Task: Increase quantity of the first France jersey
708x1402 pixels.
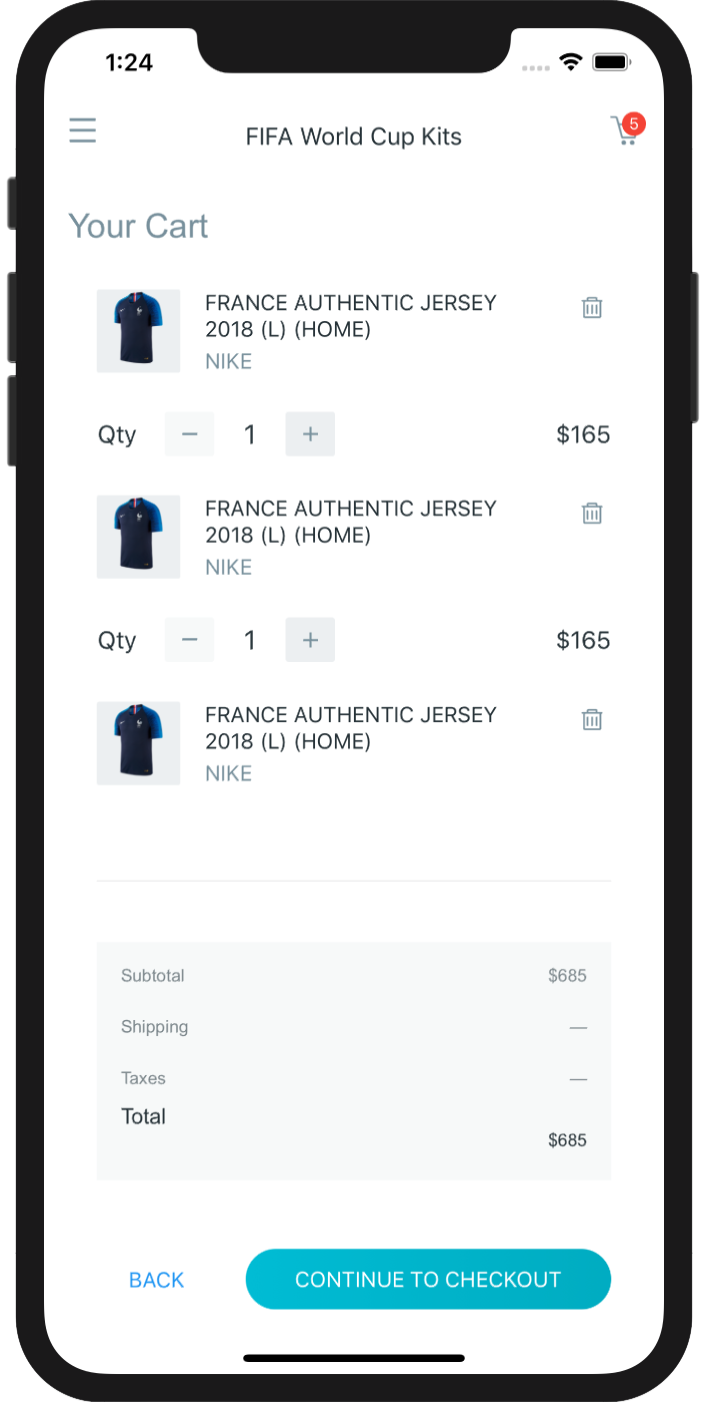Action: pyautogui.click(x=310, y=434)
